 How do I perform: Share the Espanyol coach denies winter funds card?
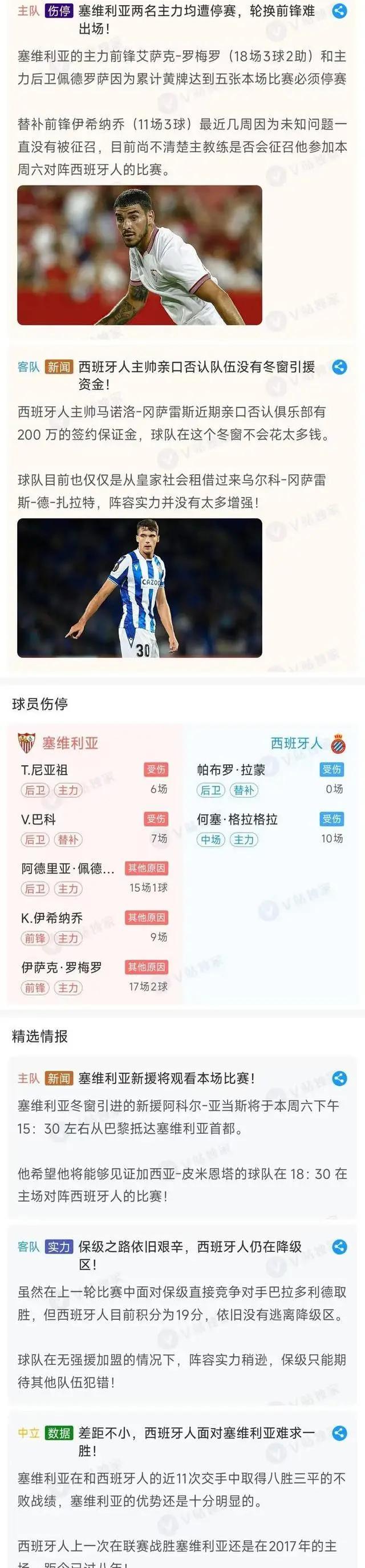pyautogui.click(x=339, y=367)
